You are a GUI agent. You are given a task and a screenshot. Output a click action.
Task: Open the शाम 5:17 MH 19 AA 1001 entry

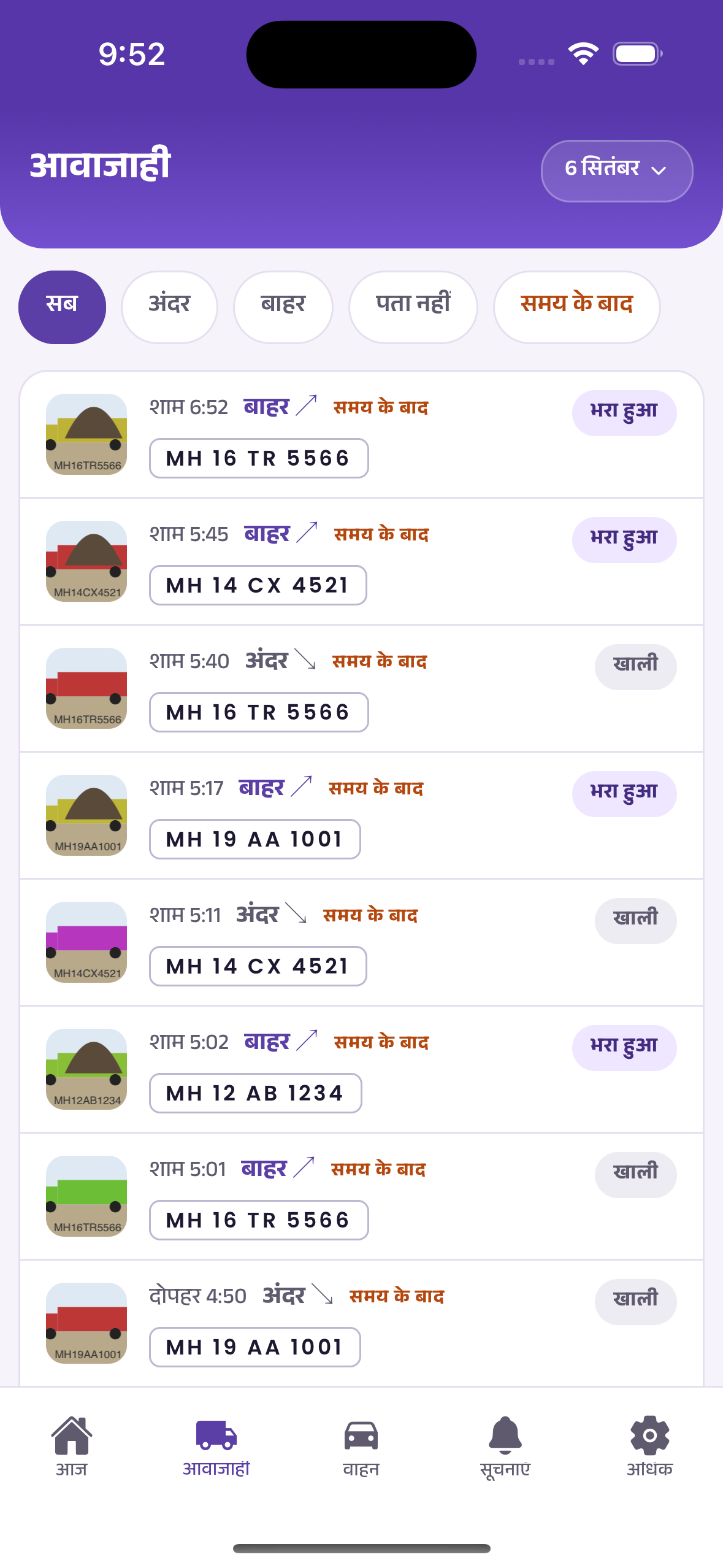(361, 816)
